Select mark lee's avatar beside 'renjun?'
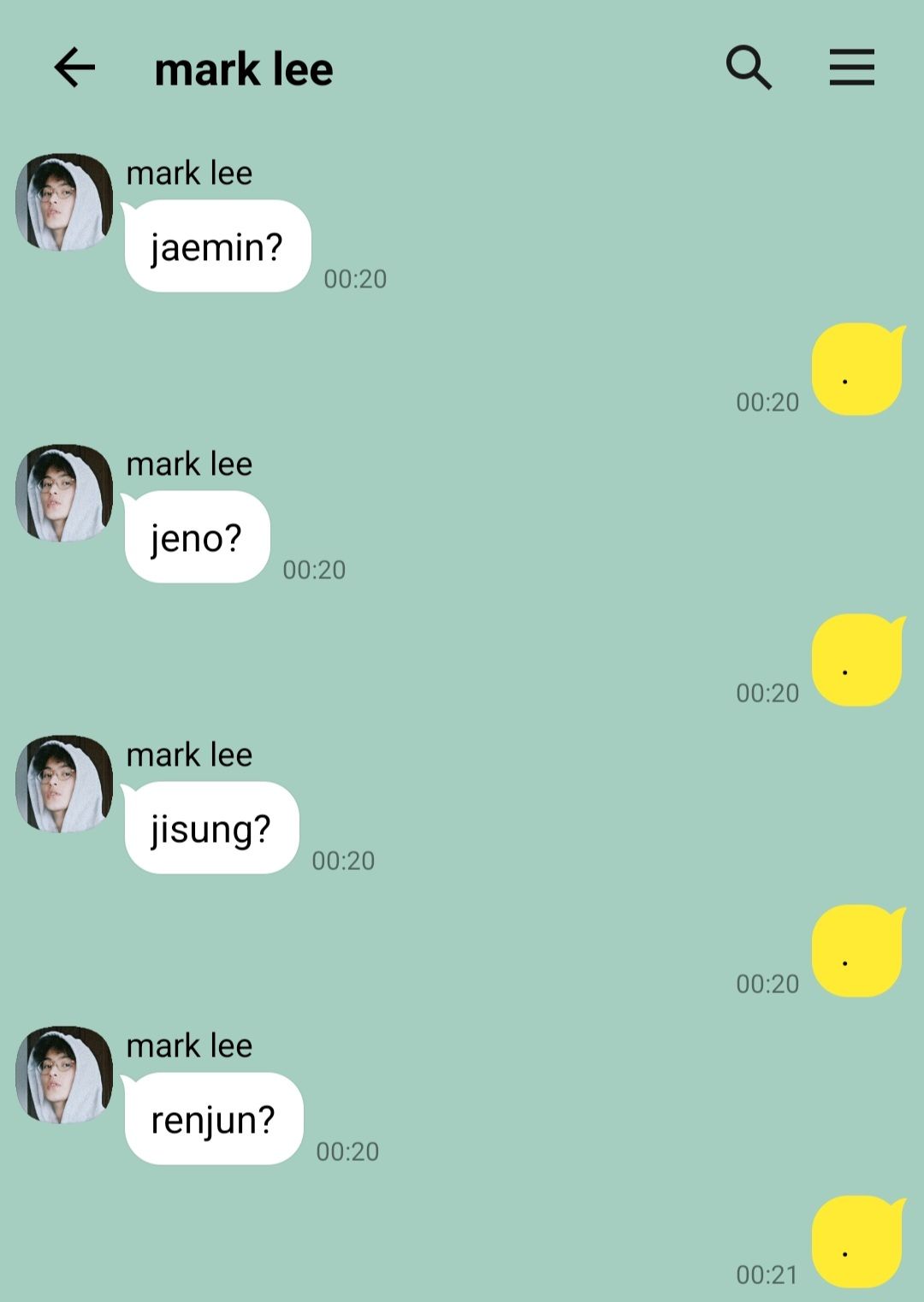The image size is (924, 1302). pos(64,1075)
